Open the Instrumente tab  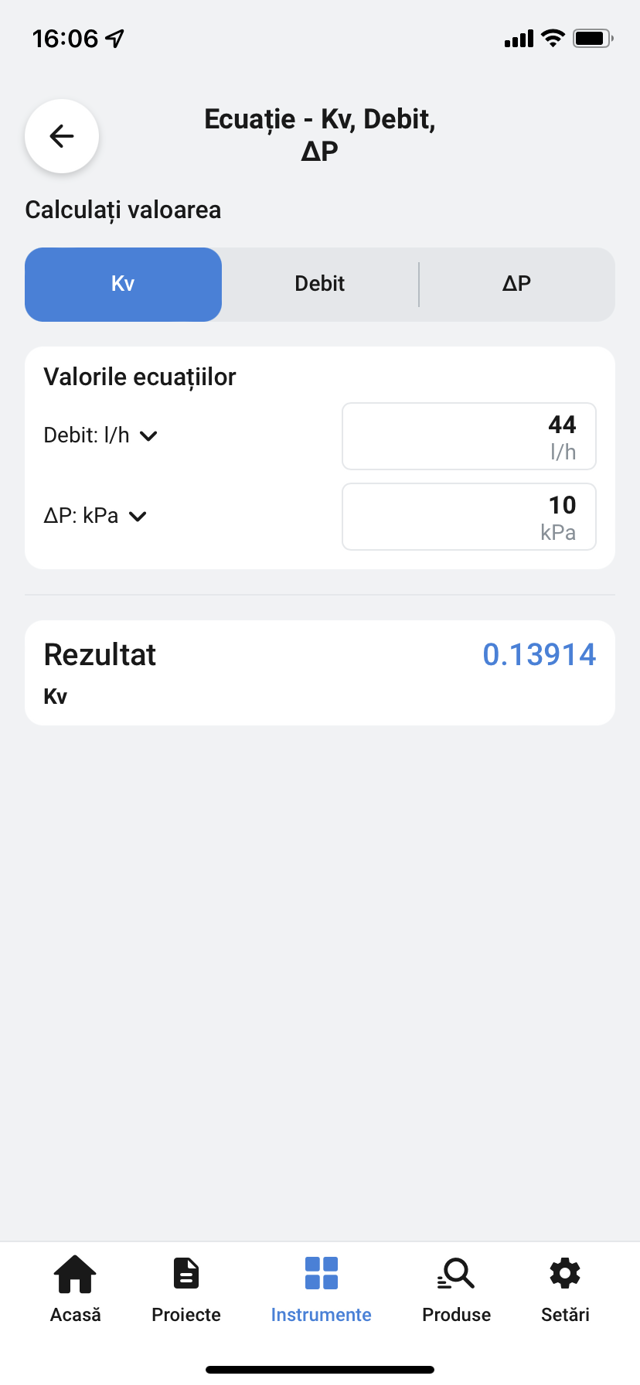click(321, 1290)
